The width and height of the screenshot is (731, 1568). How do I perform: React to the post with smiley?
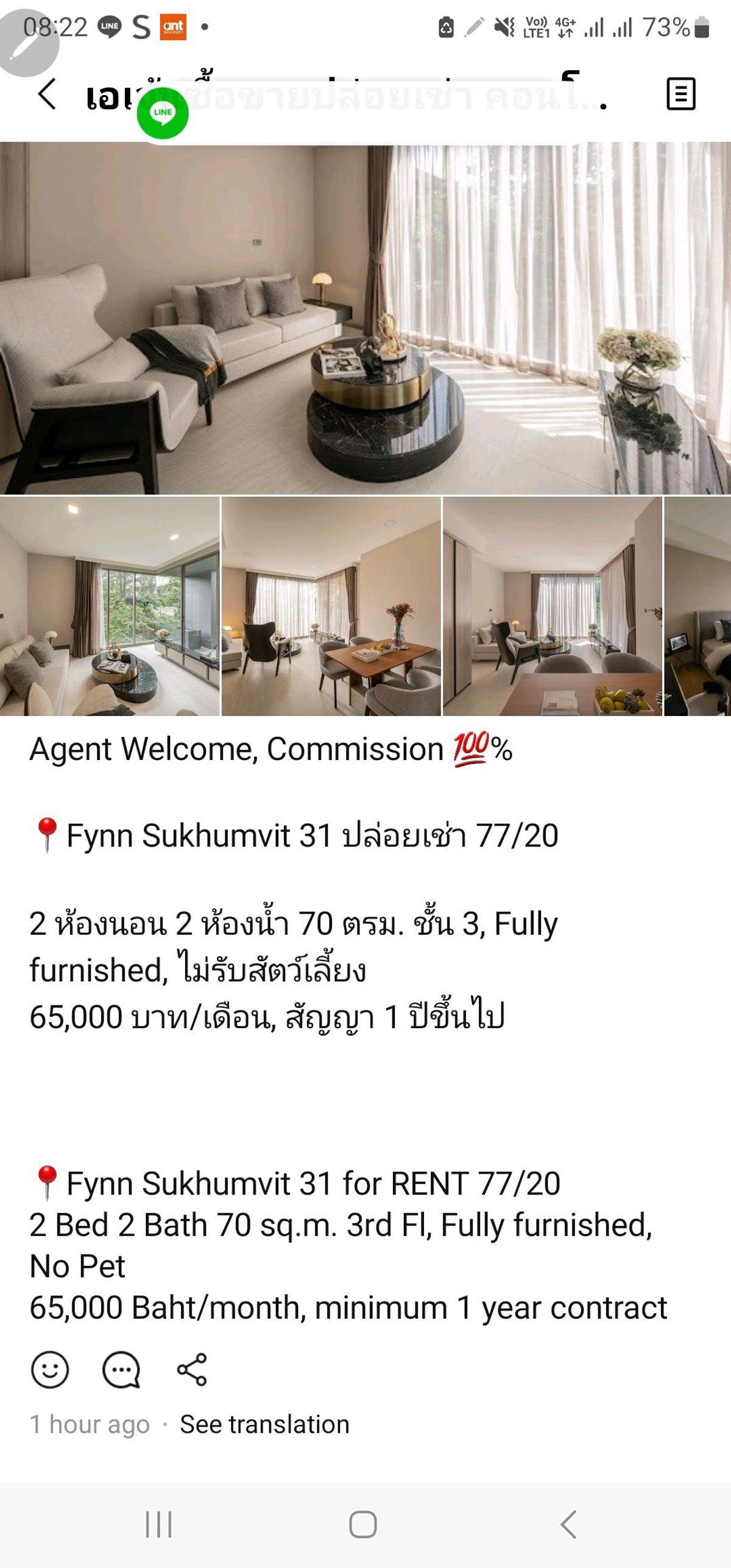[50, 1371]
